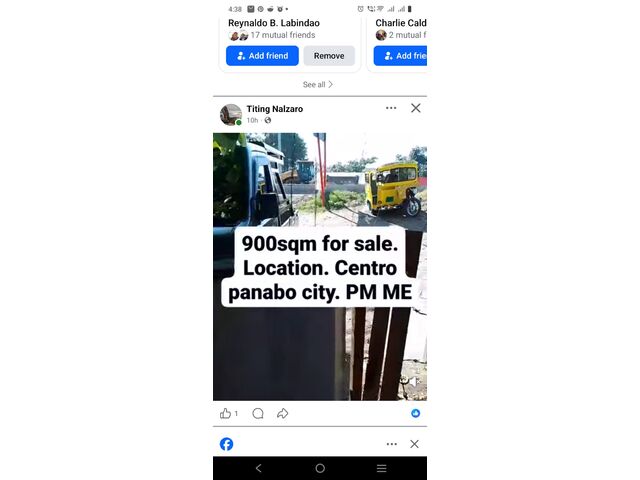Like Titing Nalzaro's post
Image resolution: width=640 pixels, height=480 pixels.
226,413
